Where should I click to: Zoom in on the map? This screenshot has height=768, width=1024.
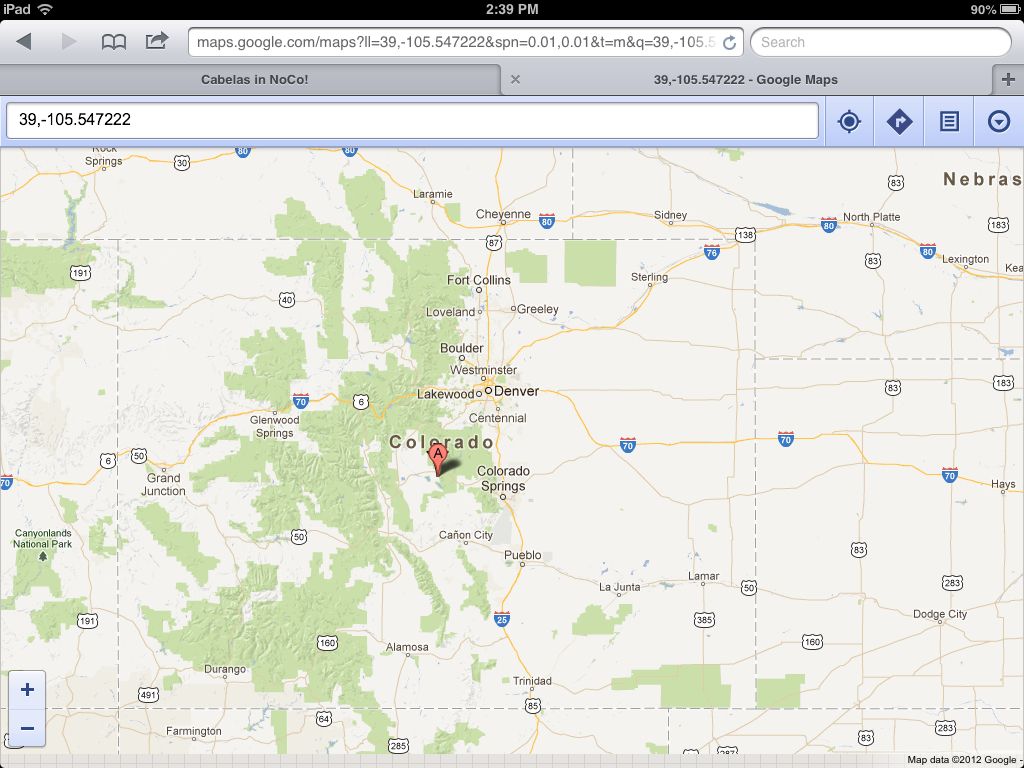(x=27, y=690)
